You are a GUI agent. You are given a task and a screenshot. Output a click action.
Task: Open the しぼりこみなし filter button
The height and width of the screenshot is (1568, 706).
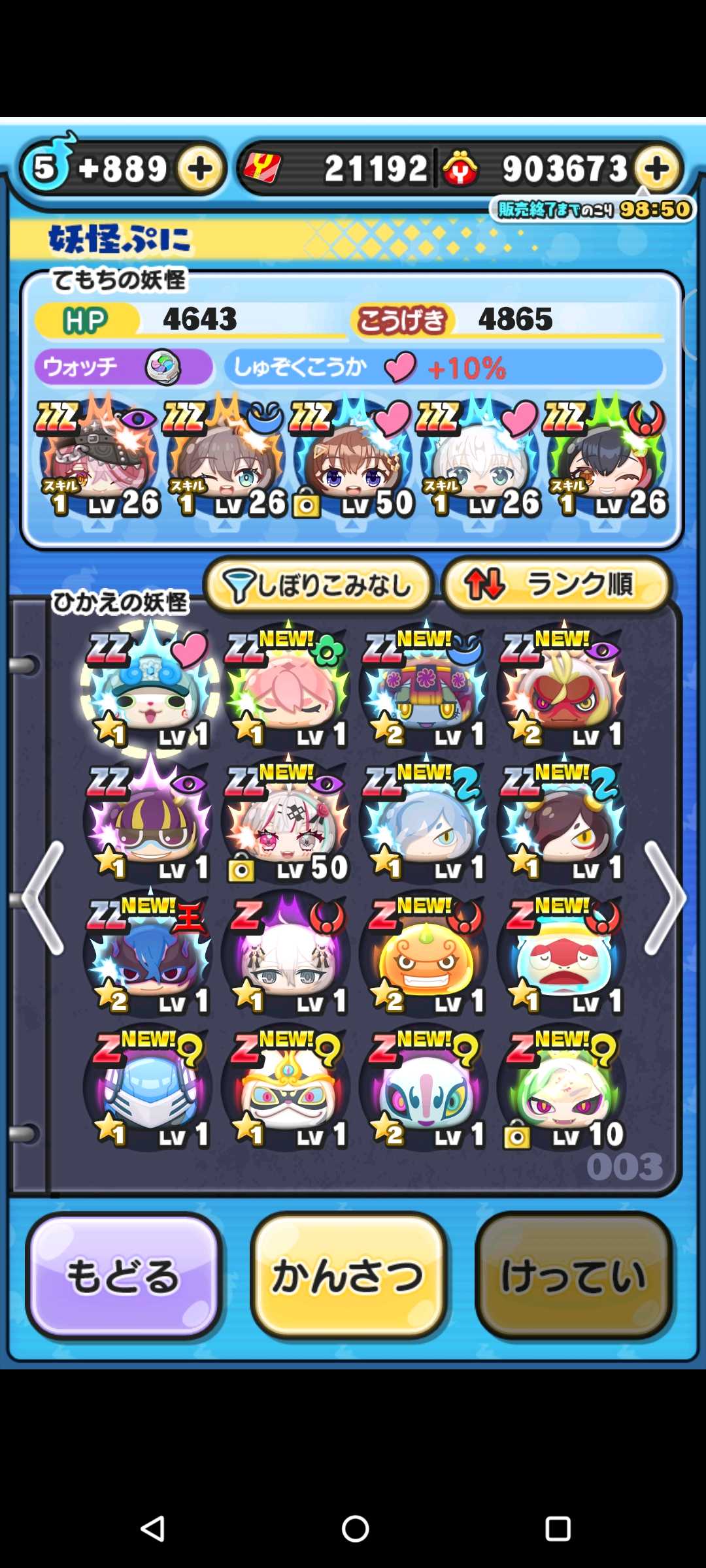tap(318, 585)
